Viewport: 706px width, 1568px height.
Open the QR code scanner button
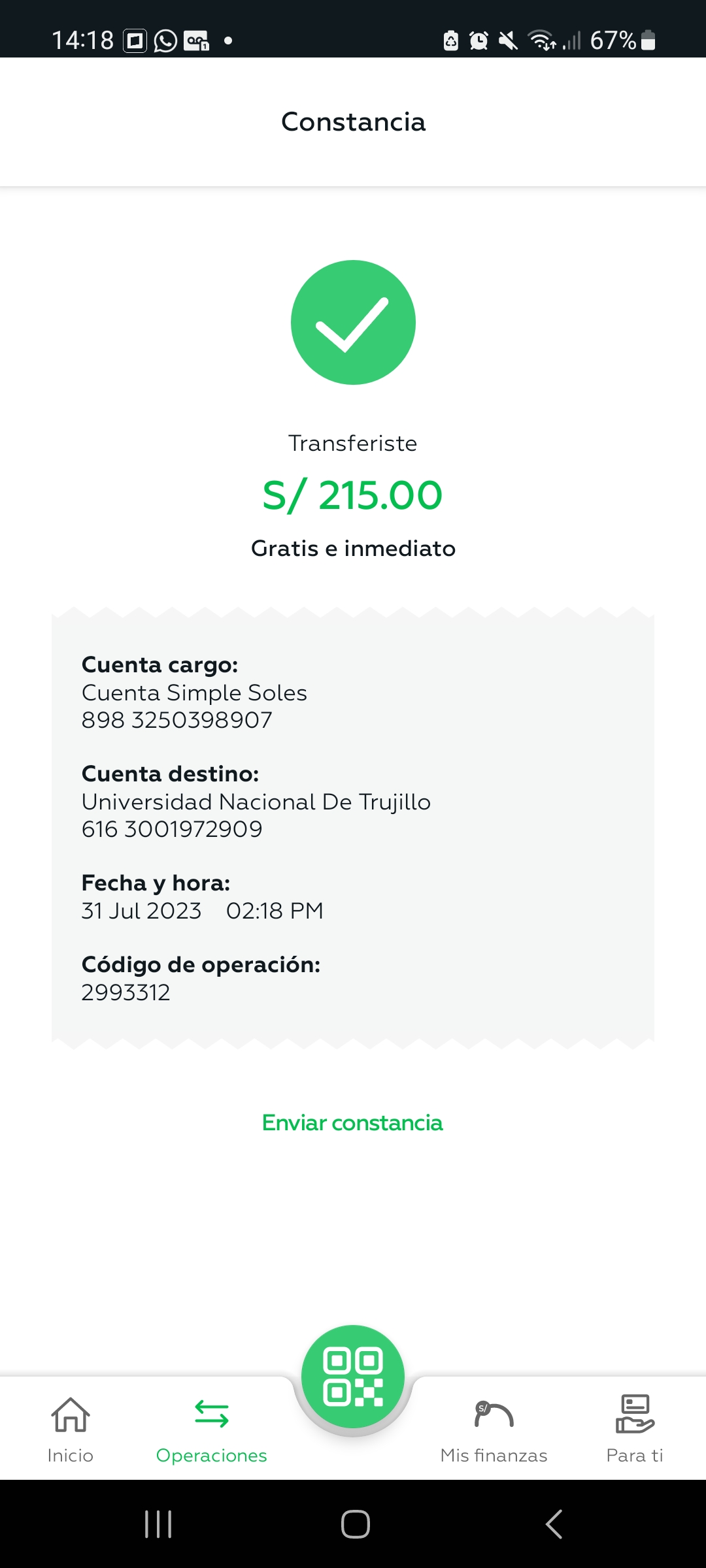click(x=353, y=1377)
